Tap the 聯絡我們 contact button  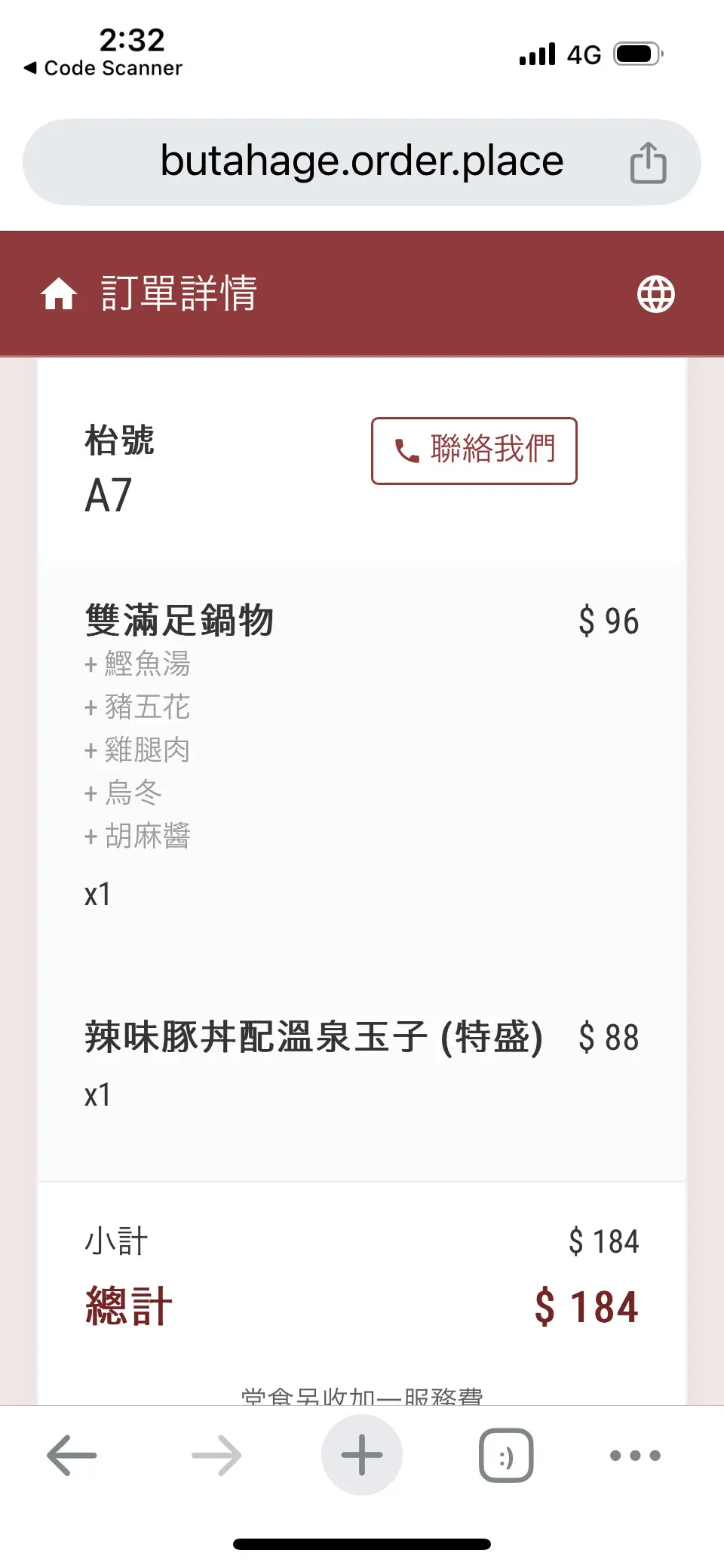tap(474, 450)
